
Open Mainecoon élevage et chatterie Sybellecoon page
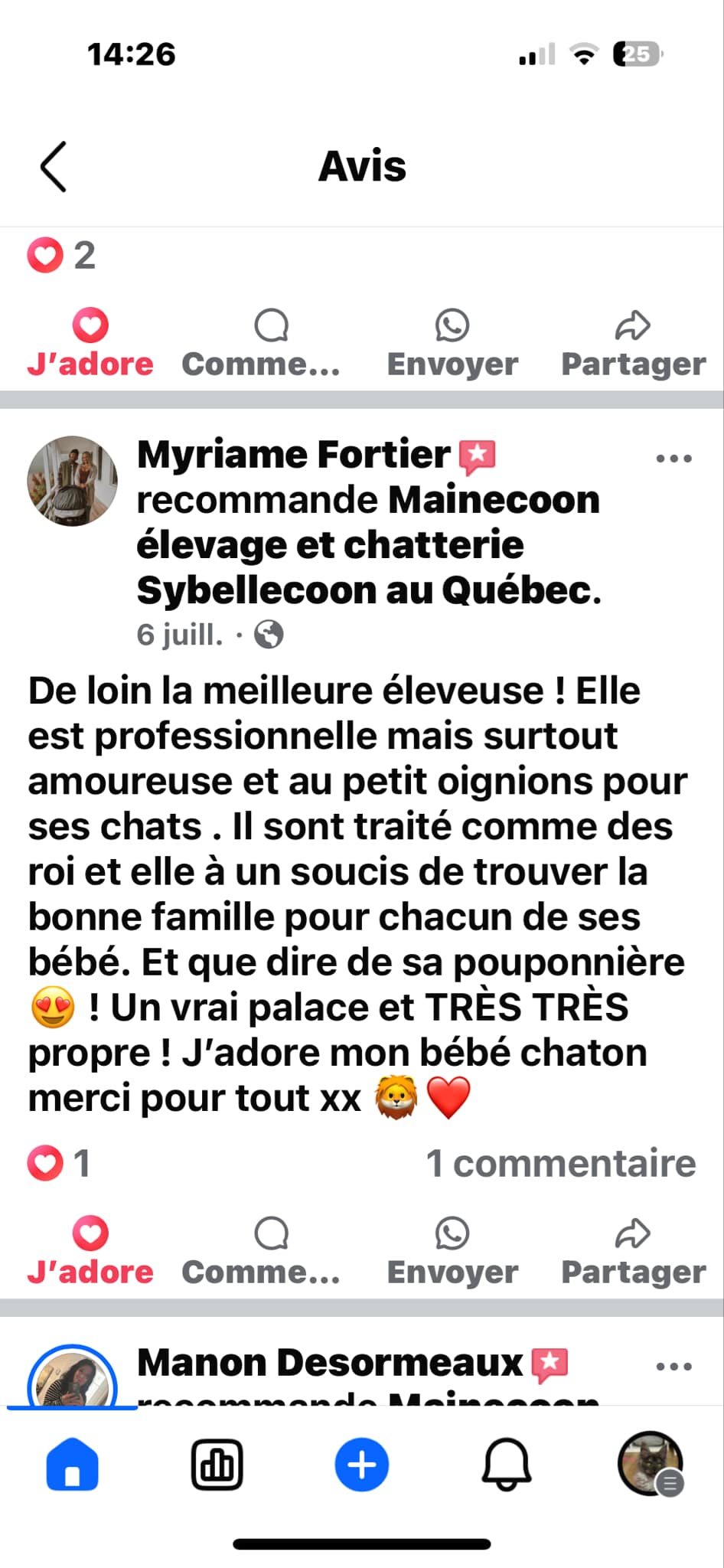pos(368,544)
